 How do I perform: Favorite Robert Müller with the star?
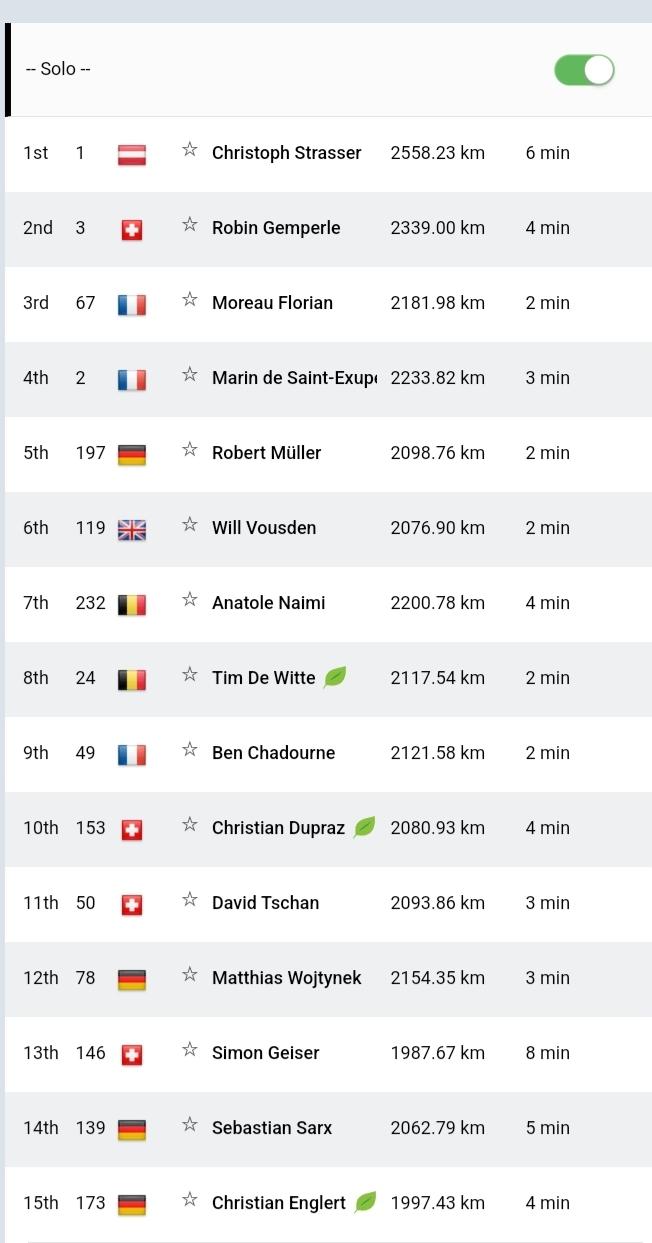coord(190,450)
